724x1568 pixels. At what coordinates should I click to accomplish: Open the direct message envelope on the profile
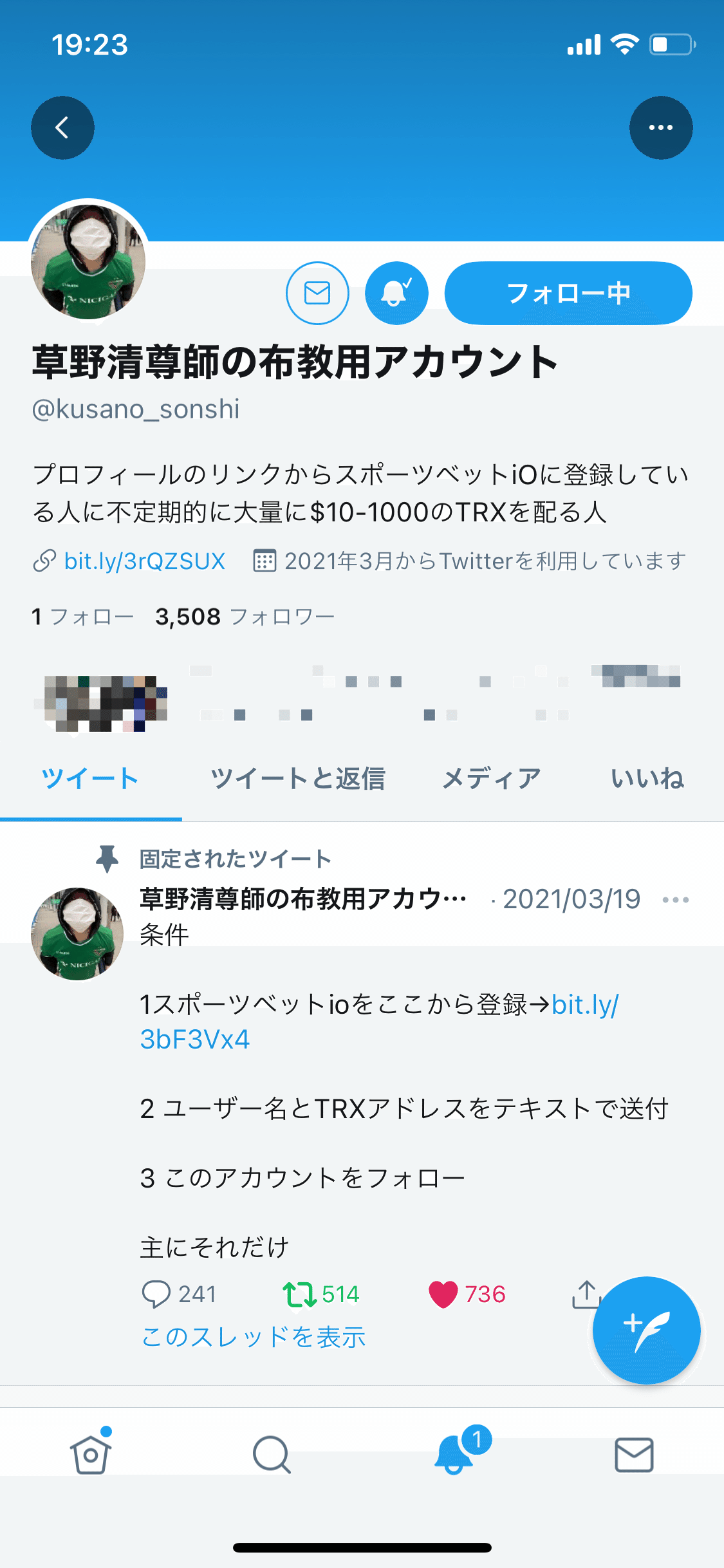[316, 293]
